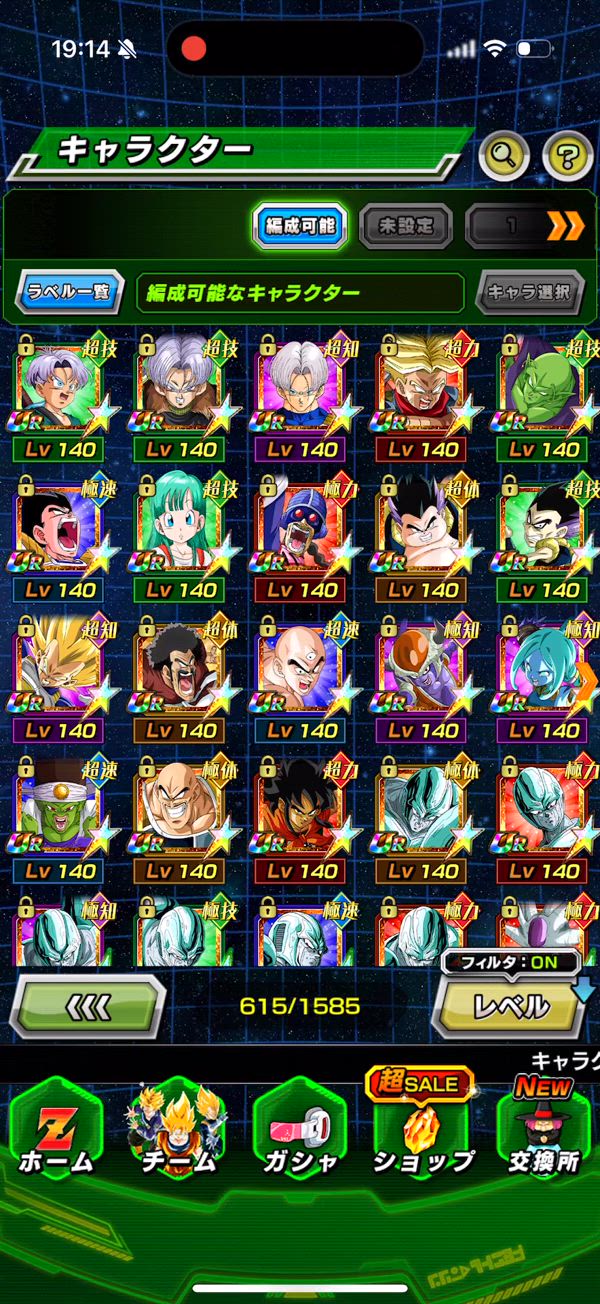Viewport: 600px width, 1304px height.
Task: Open the ラベル一覧 label list
Action: coord(72,293)
